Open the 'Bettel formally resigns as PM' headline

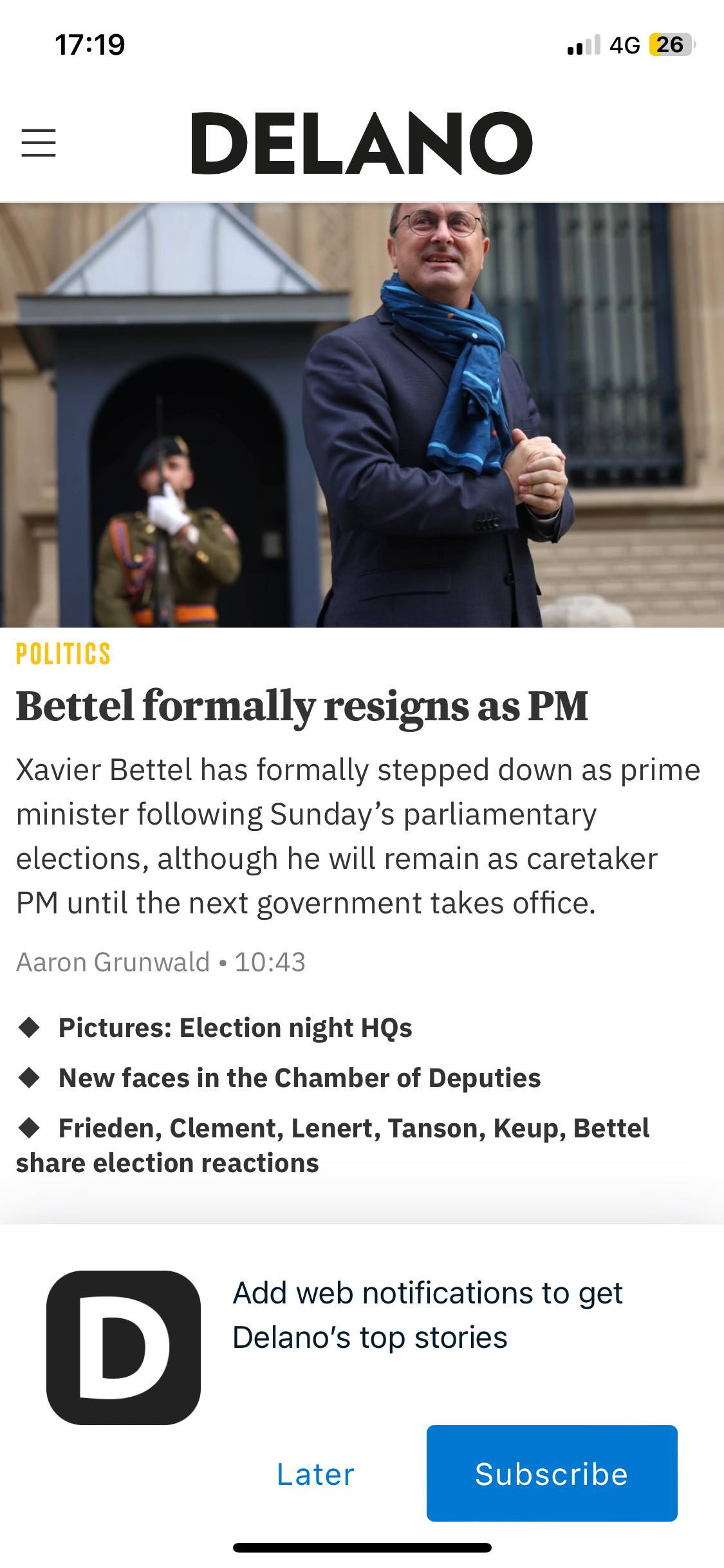(301, 706)
